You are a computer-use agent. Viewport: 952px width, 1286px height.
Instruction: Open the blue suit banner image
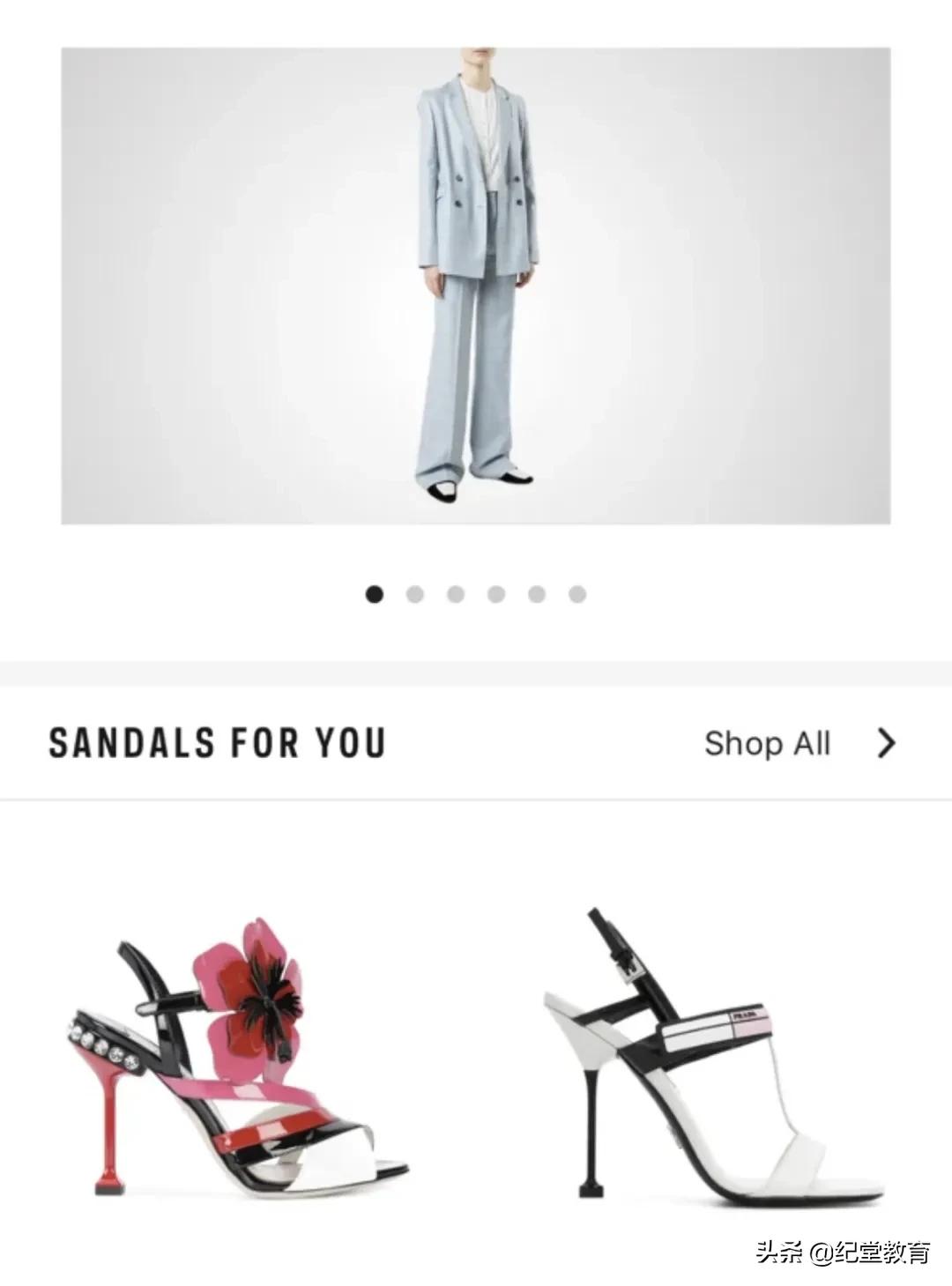[476, 286]
